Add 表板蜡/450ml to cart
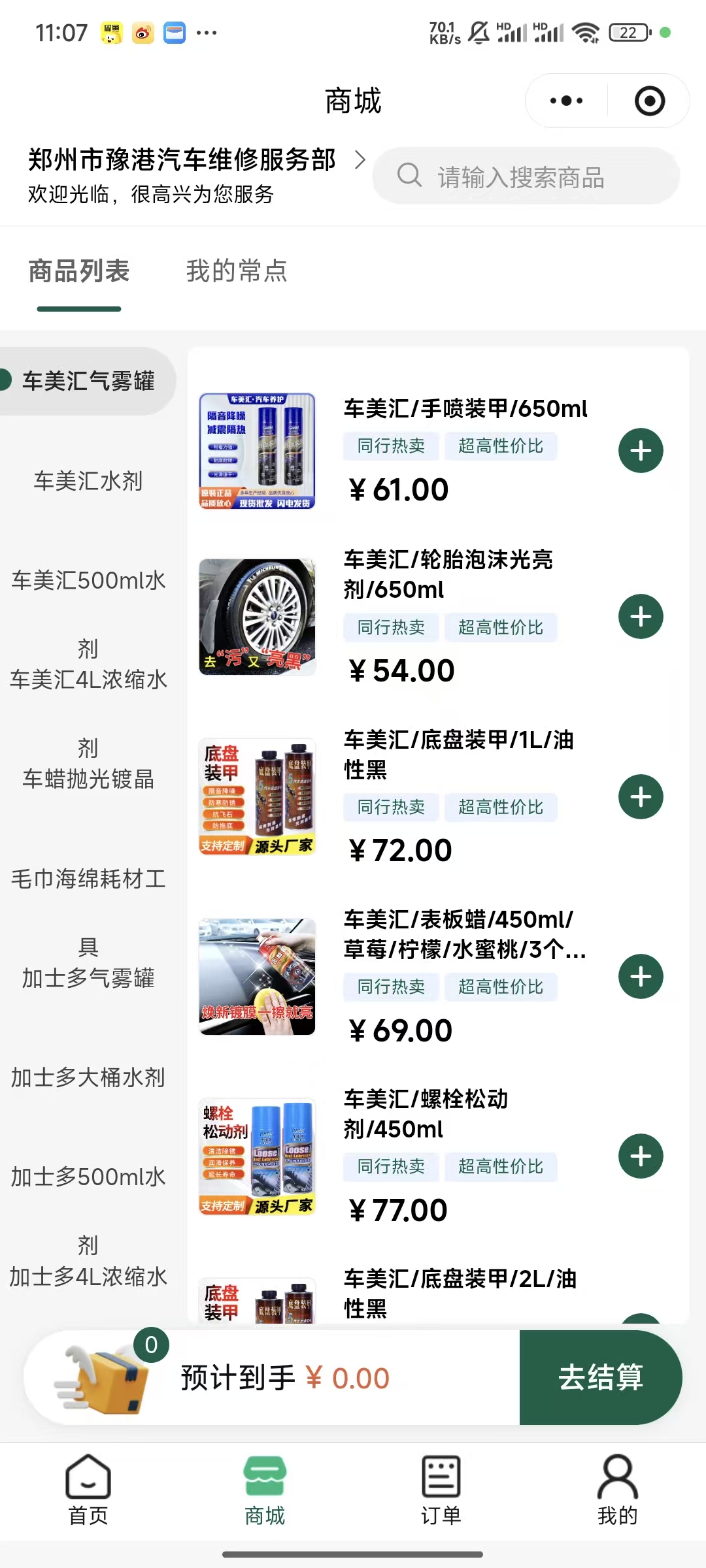Image resolution: width=706 pixels, height=1568 pixels. tap(641, 977)
